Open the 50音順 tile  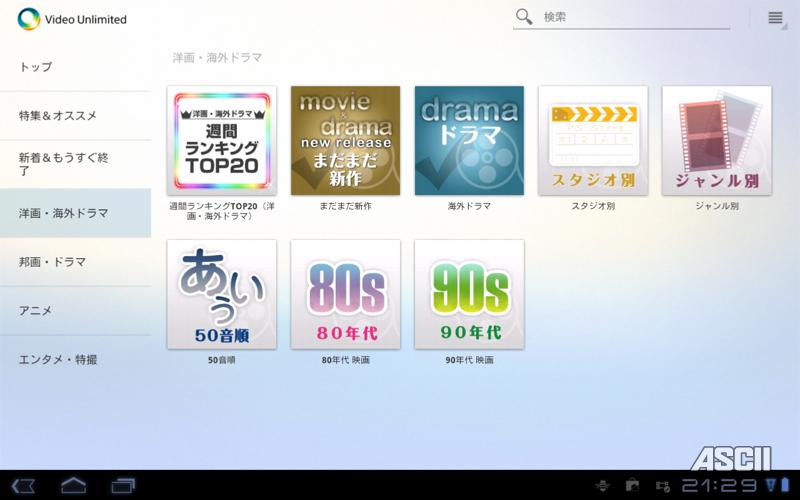(221, 295)
